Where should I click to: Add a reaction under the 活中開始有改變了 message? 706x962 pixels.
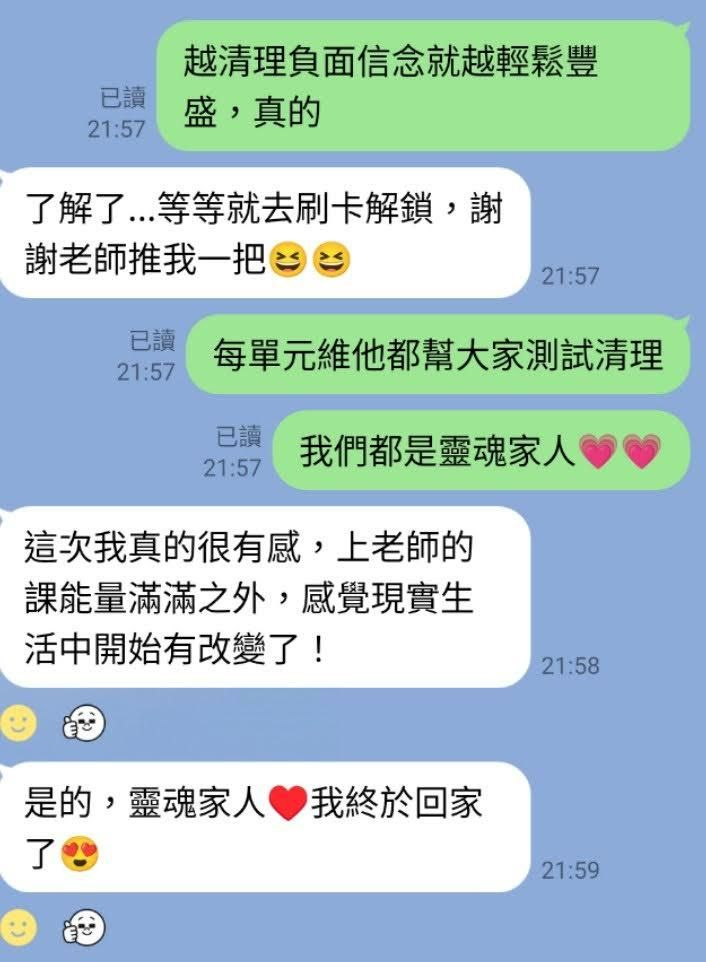19,723
